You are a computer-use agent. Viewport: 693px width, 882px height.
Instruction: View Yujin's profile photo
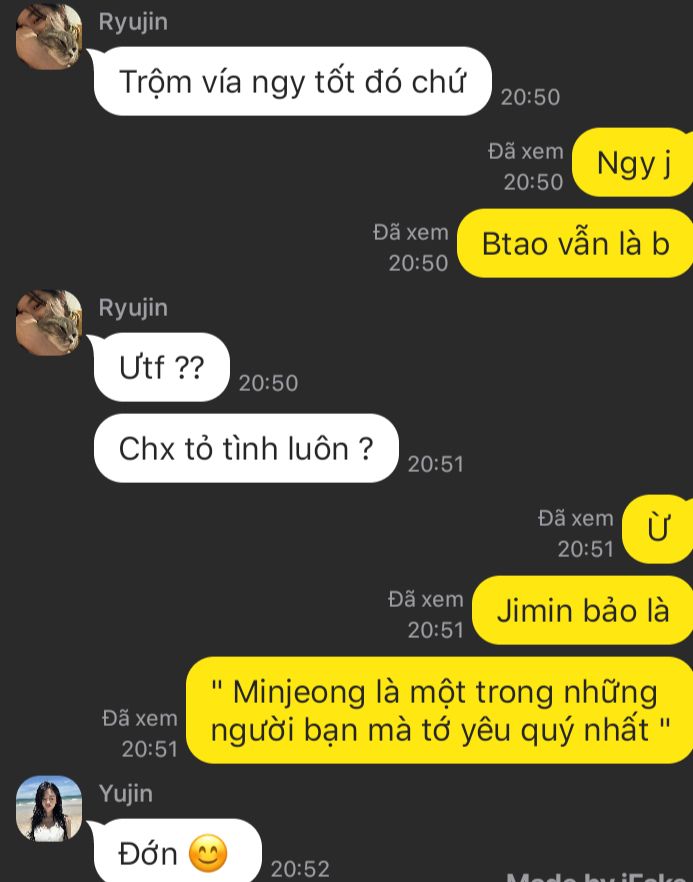point(49,808)
